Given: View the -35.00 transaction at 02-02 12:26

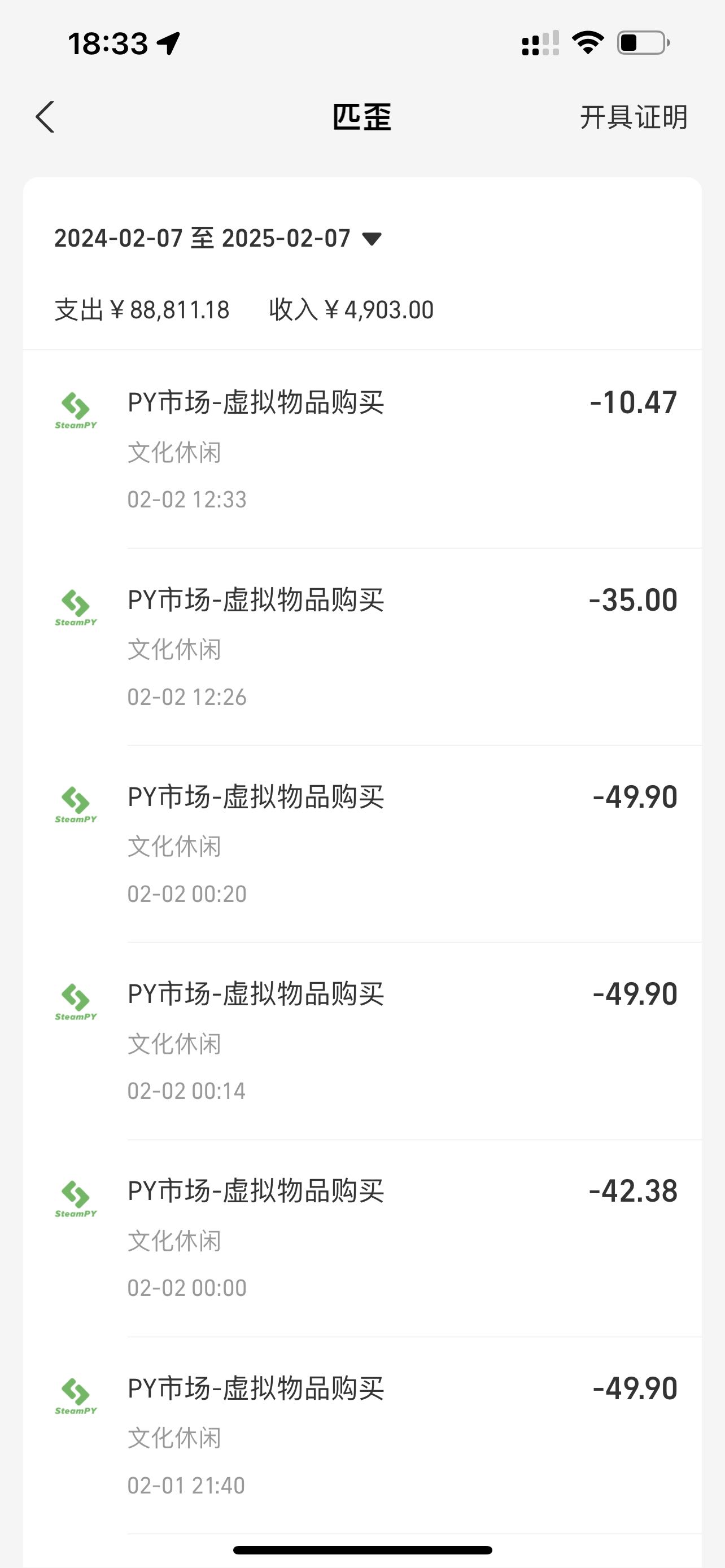Looking at the screenshot, I should pyautogui.click(x=362, y=646).
